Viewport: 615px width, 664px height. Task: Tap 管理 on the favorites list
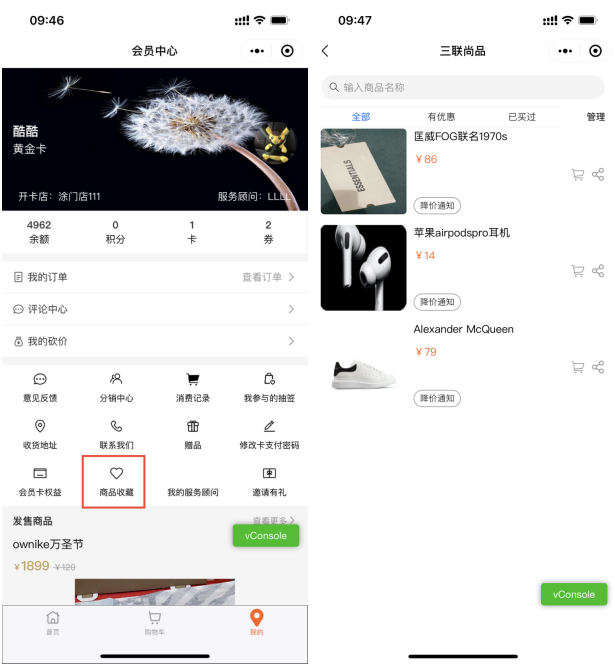point(595,117)
